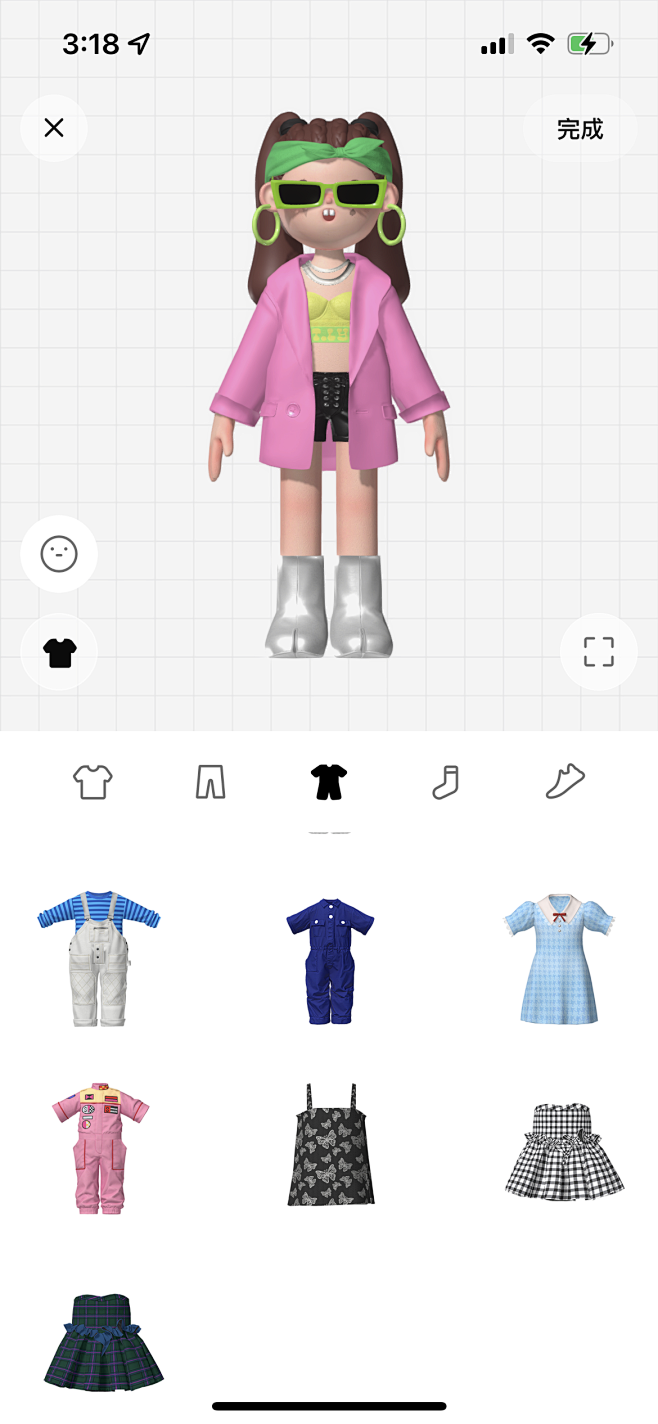Switch to the pants category tab
Image resolution: width=658 pixels, height=1424 pixels.
pyautogui.click(x=210, y=781)
